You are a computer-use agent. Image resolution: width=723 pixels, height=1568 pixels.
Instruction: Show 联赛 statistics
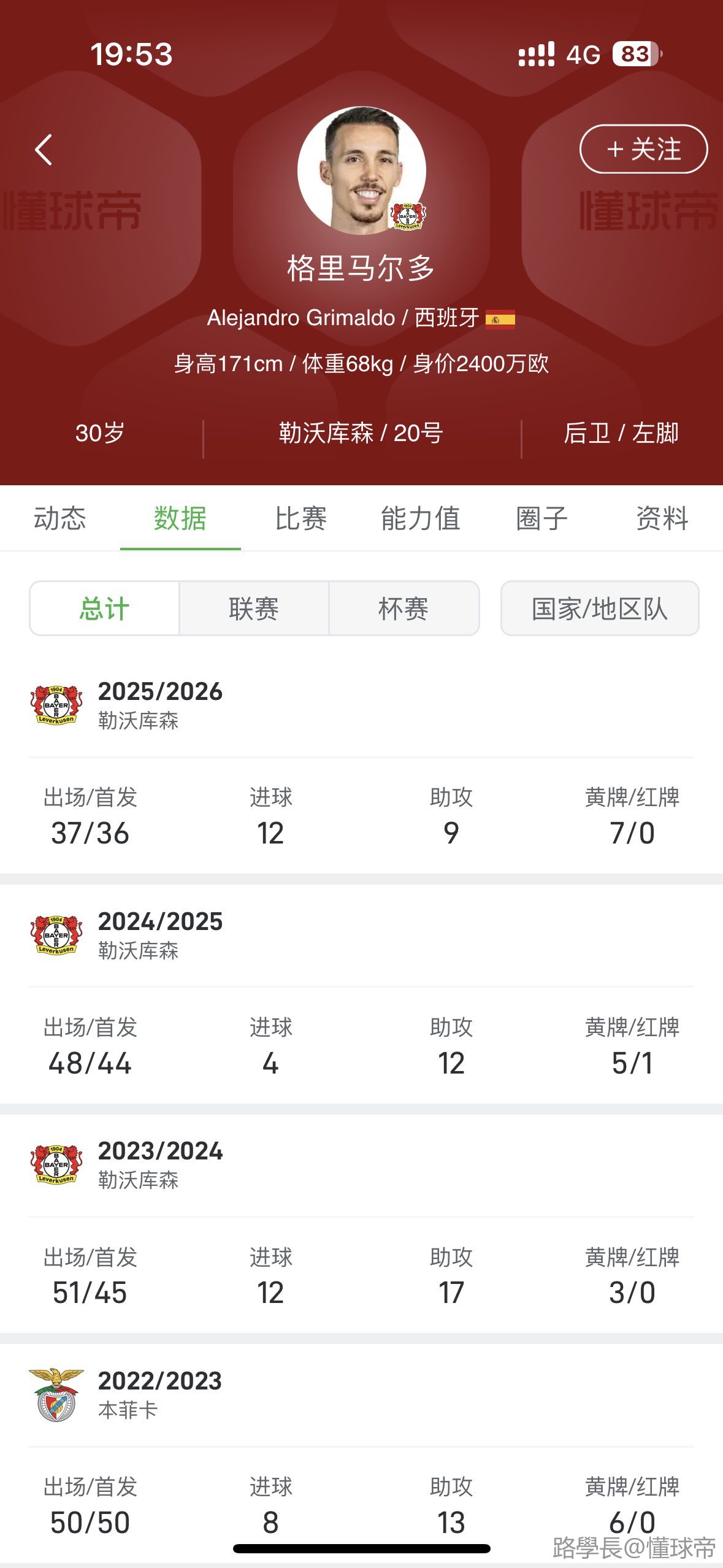point(254,609)
